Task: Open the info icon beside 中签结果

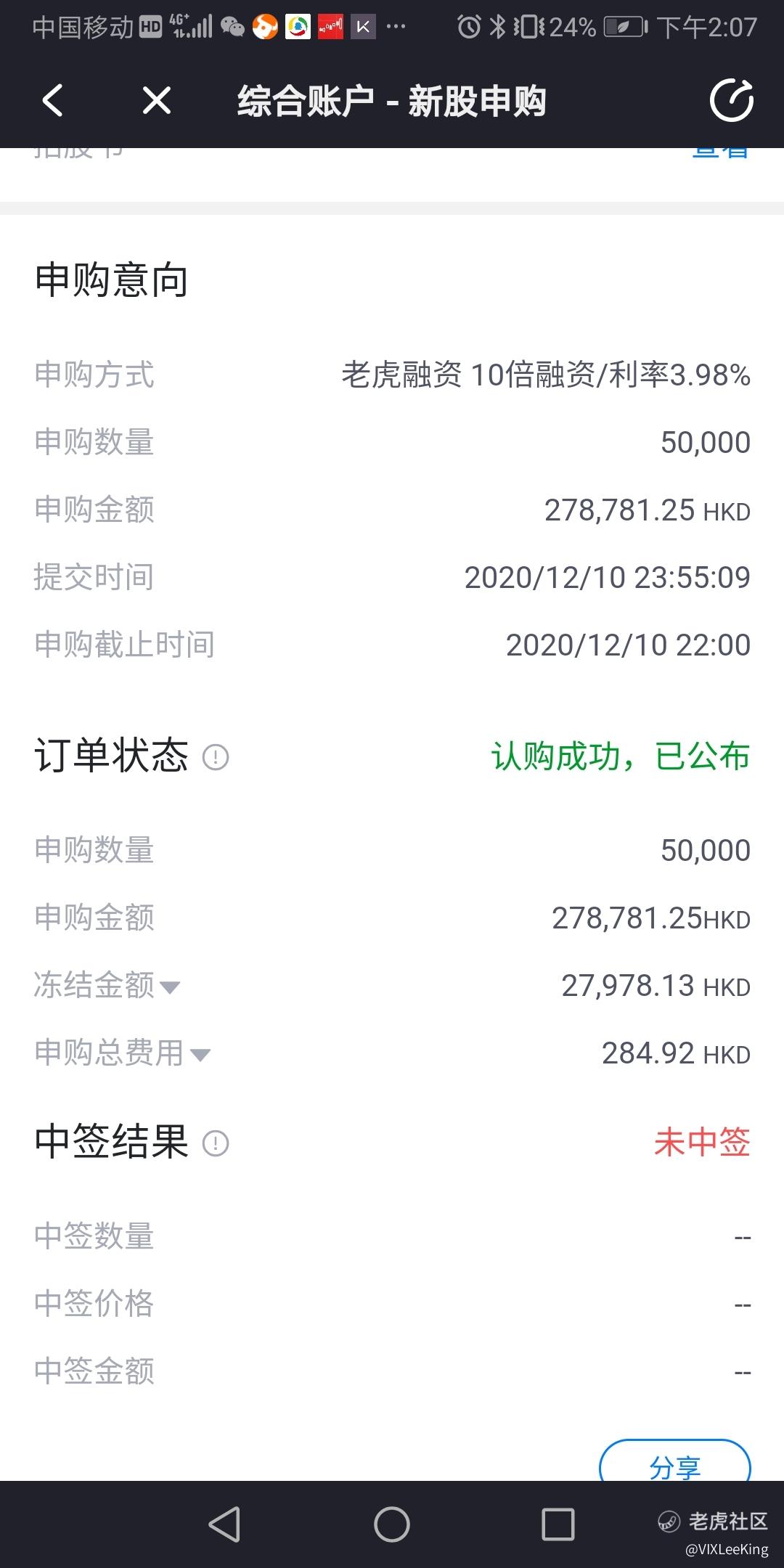Action: click(216, 1143)
